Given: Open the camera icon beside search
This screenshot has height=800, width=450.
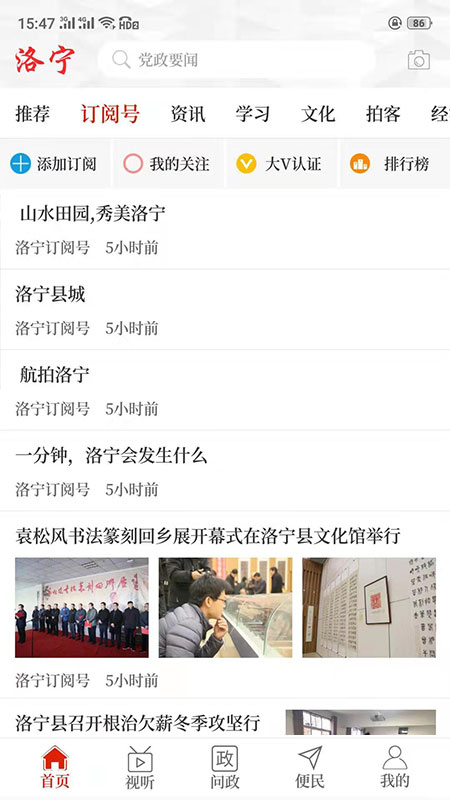Looking at the screenshot, I should click(x=419, y=60).
